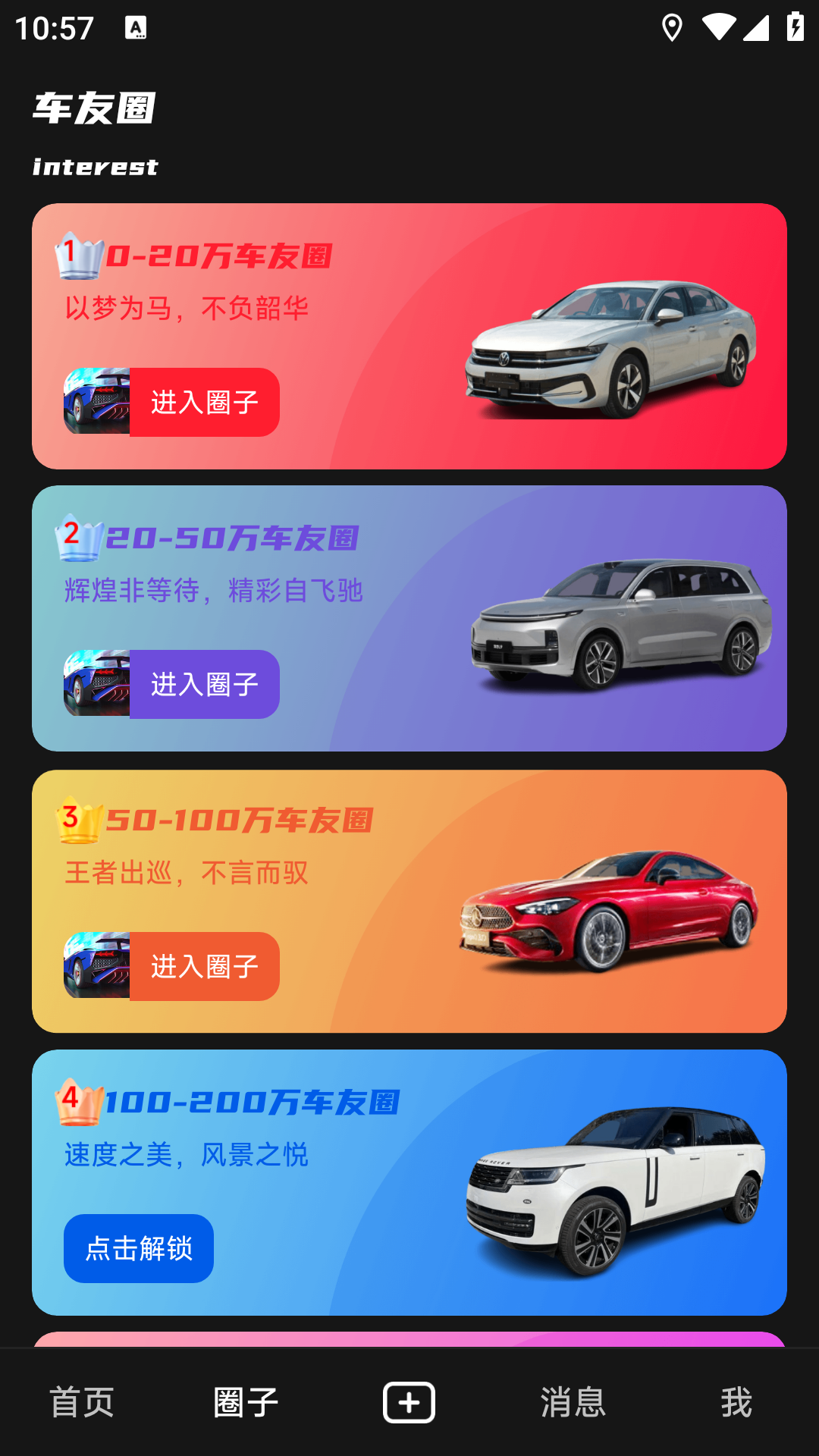
Task: Switch to the 首页 tab
Action: click(x=82, y=1402)
